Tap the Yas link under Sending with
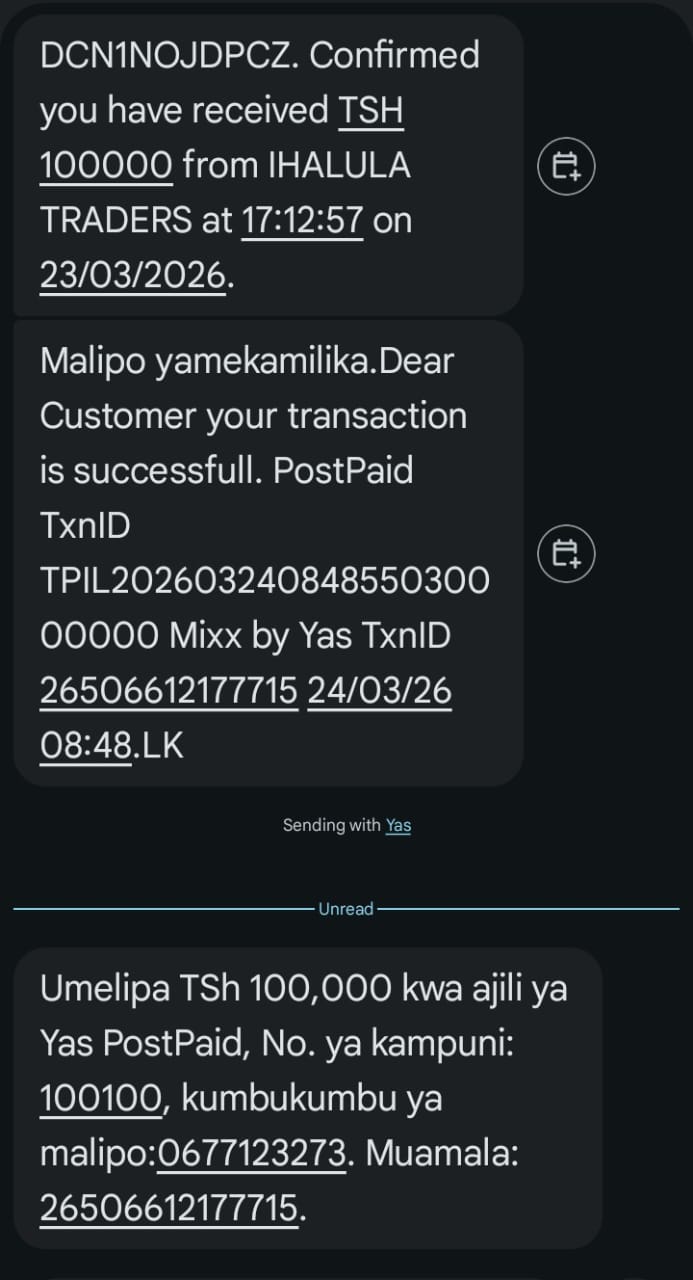The image size is (693, 1280). [398, 826]
